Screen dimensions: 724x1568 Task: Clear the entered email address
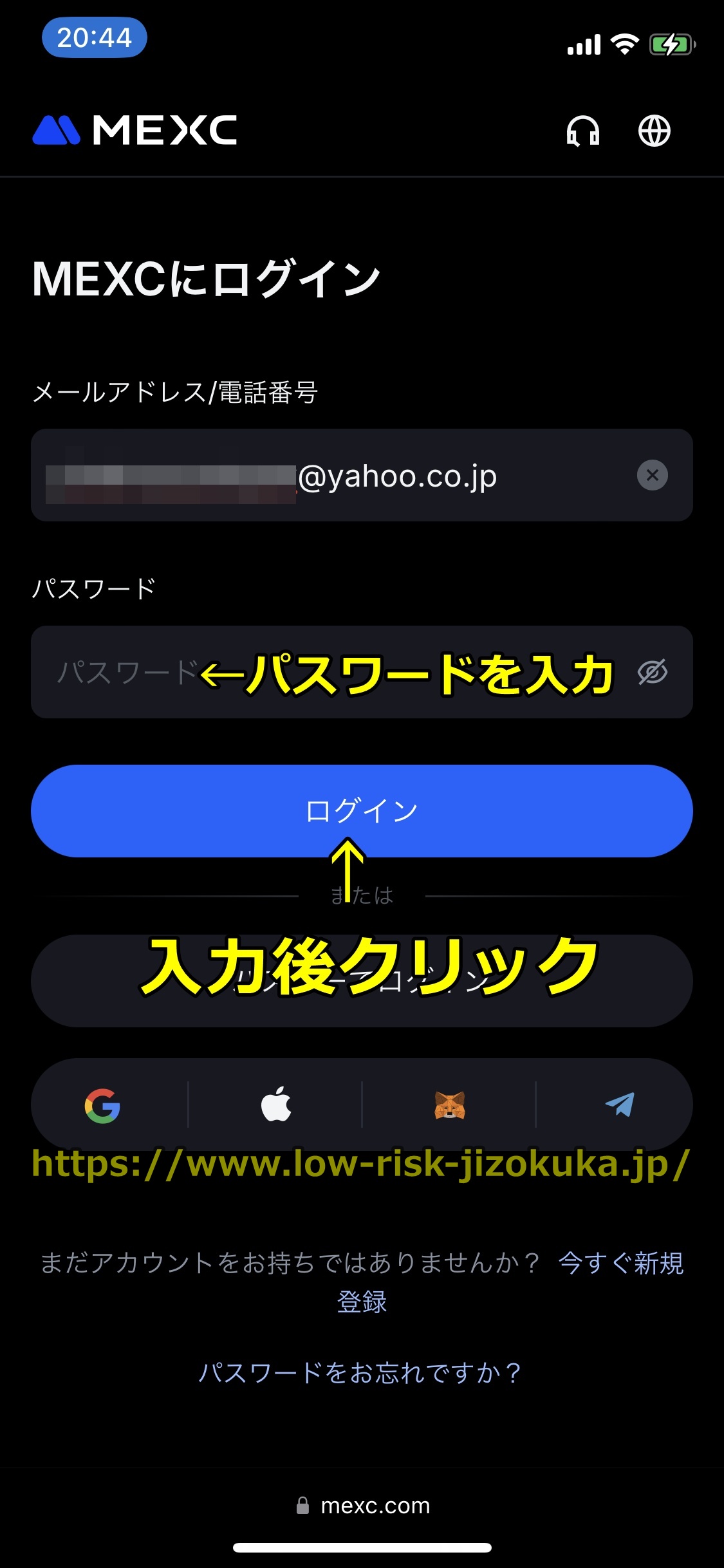[x=652, y=476]
